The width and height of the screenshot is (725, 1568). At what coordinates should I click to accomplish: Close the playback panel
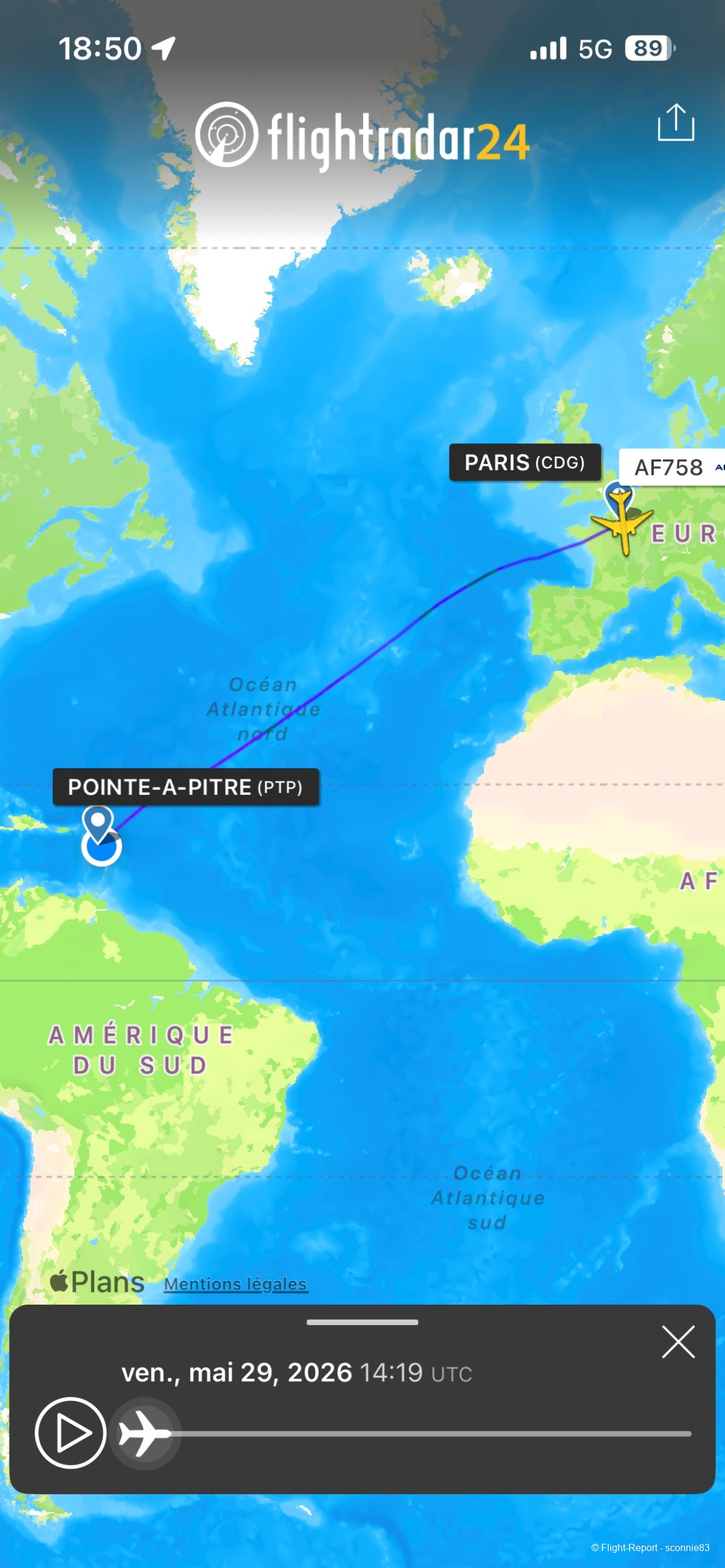(x=678, y=1341)
